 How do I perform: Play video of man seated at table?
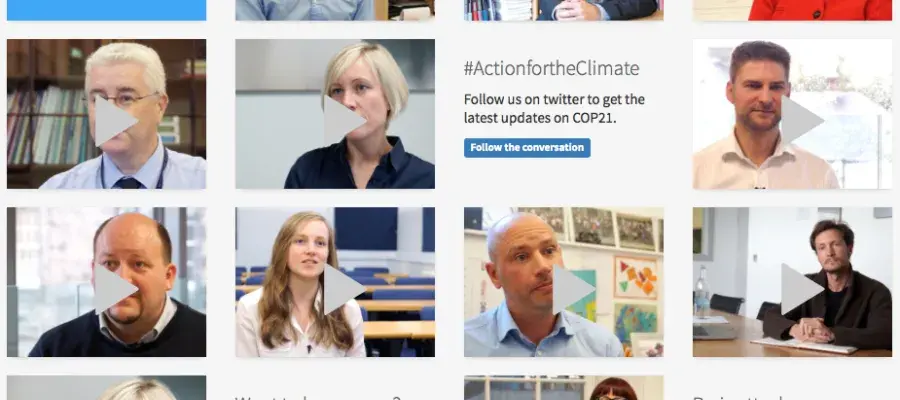[x=798, y=290]
